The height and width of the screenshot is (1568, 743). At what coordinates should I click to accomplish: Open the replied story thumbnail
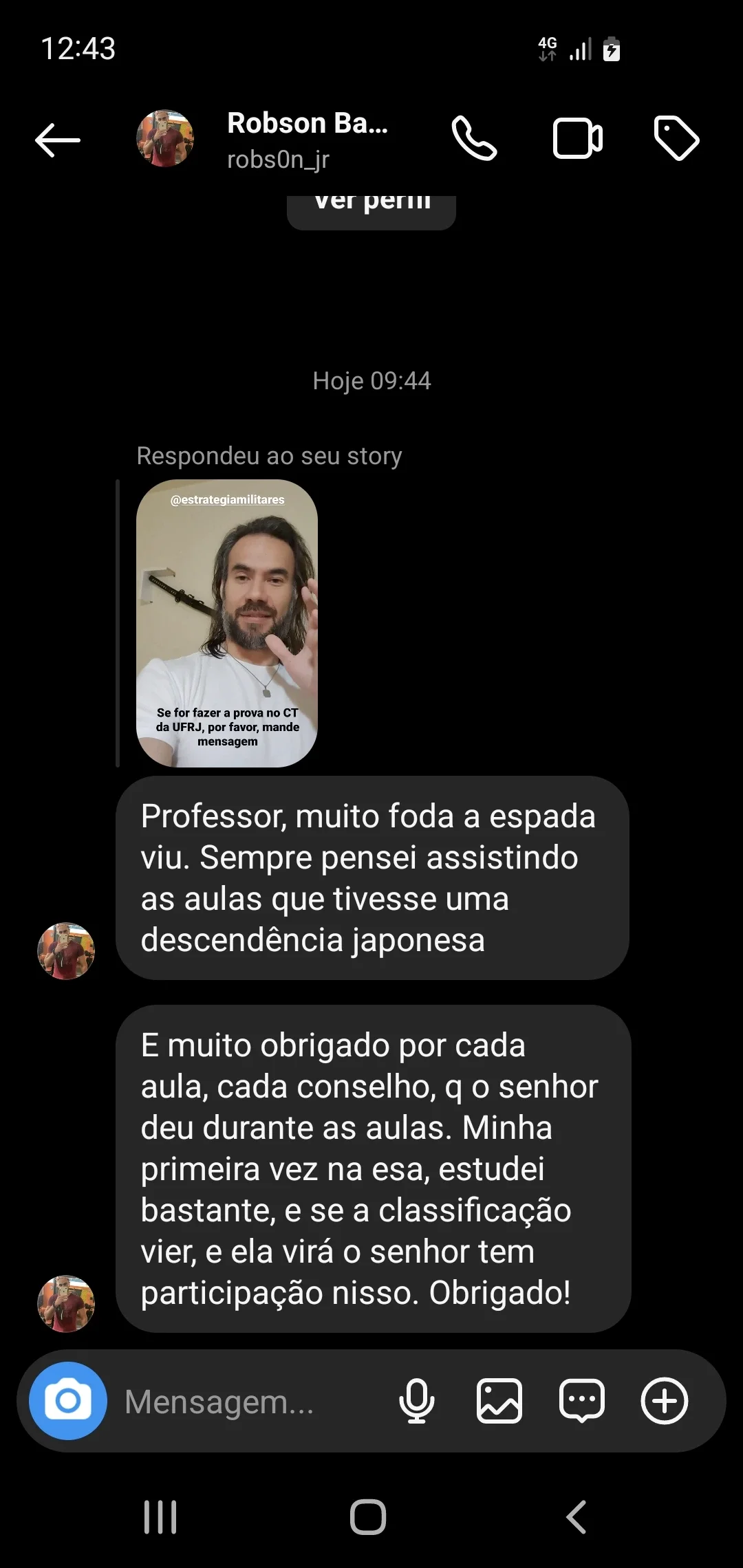227,623
